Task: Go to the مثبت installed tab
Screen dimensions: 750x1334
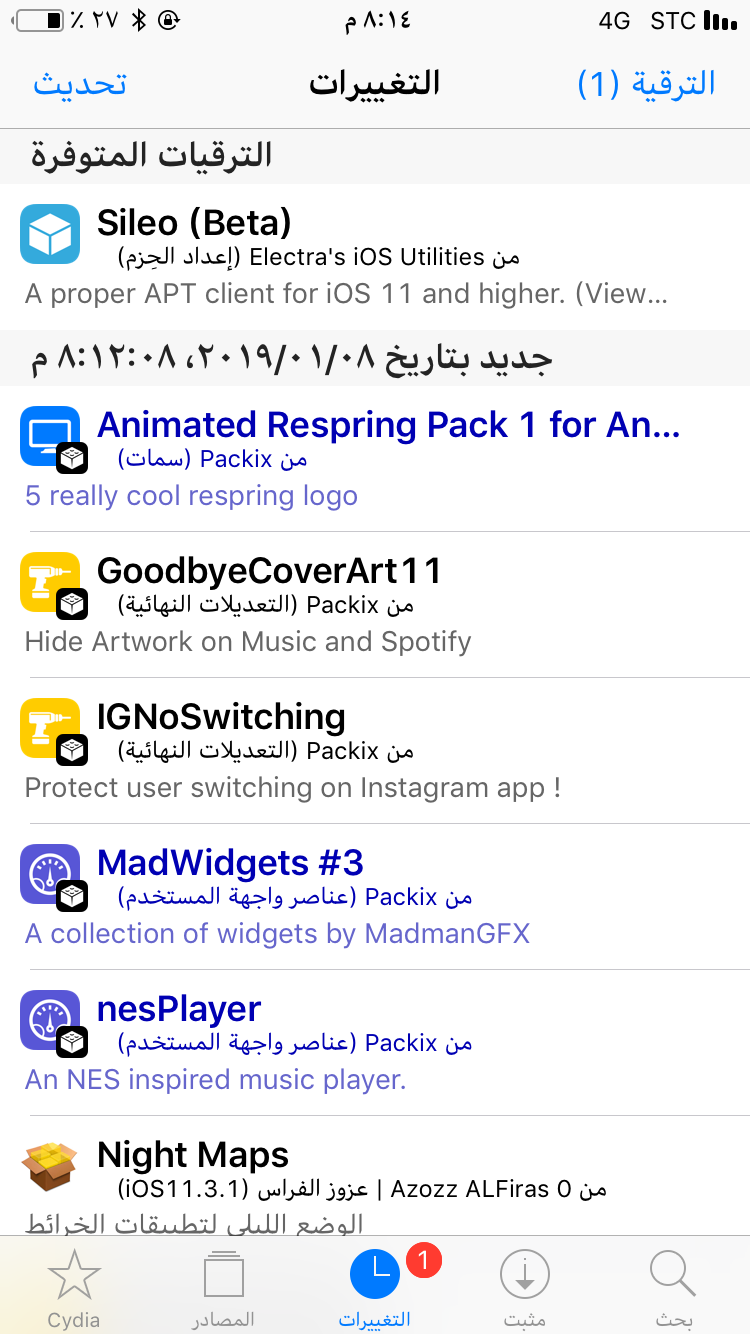Action: [x=525, y=1288]
